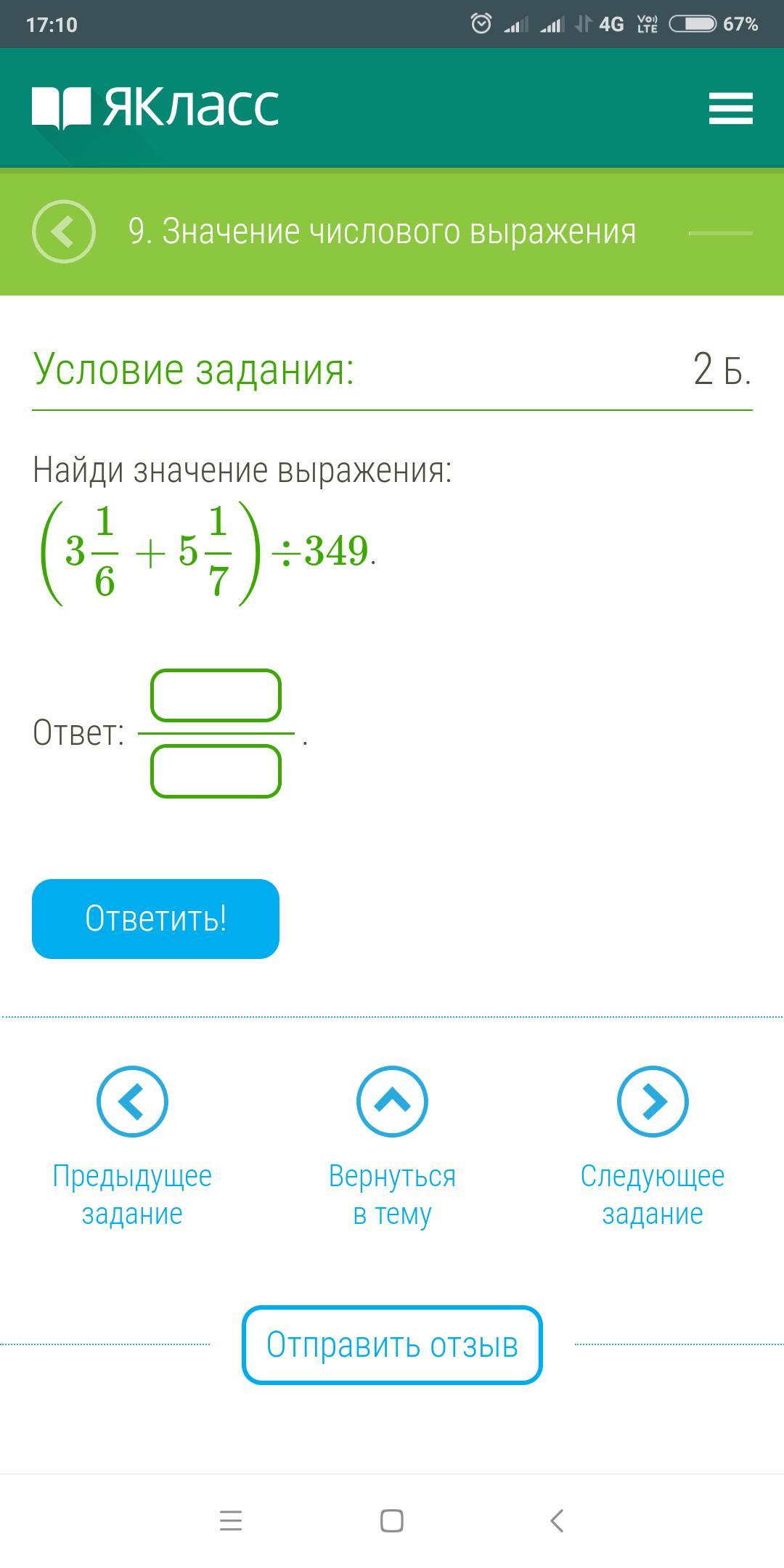
Task: Go to Предыдущее задание
Action: 132,1147
